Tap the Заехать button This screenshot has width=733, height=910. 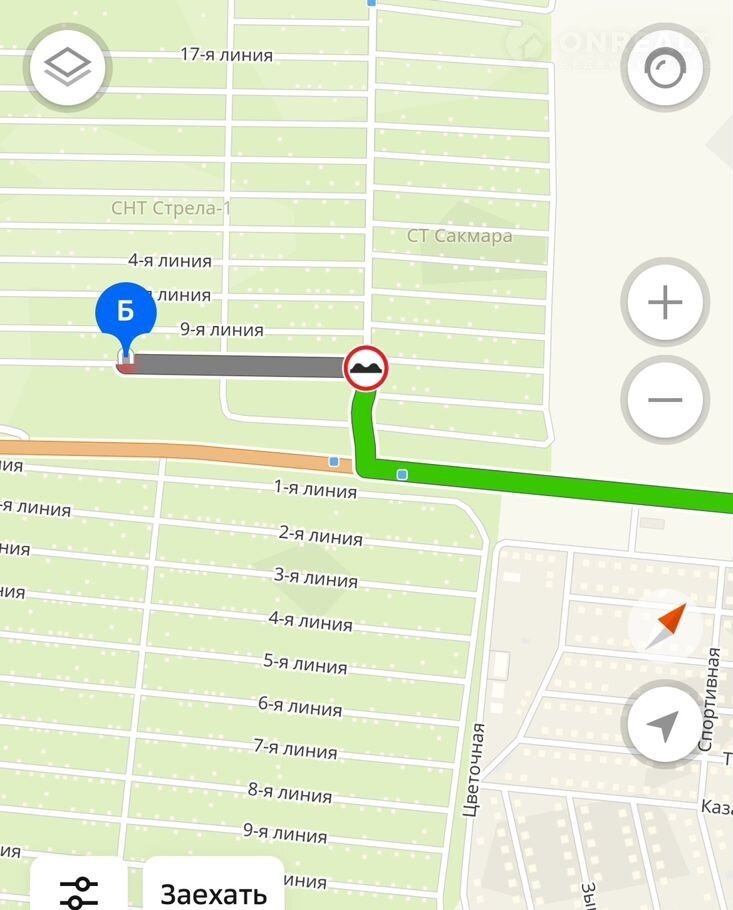pos(213,890)
